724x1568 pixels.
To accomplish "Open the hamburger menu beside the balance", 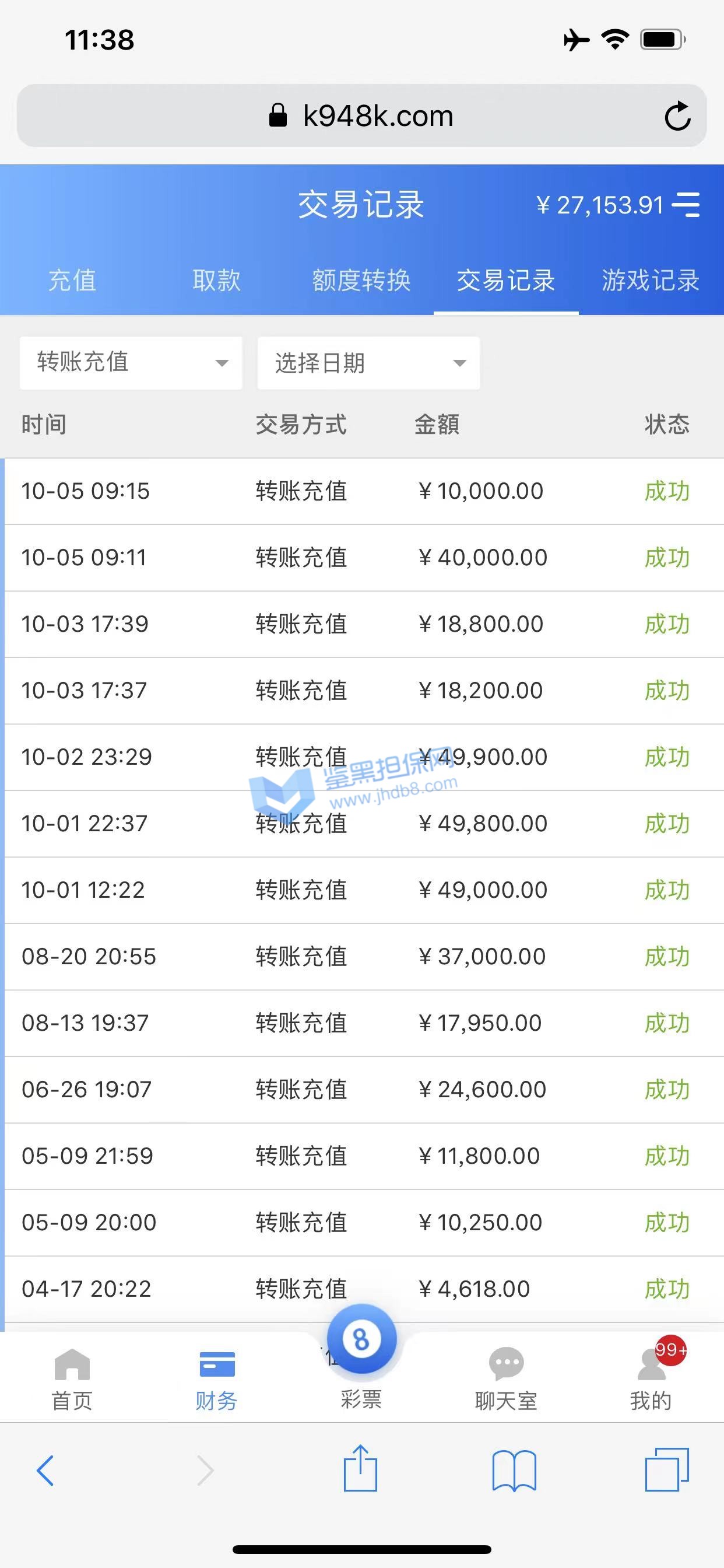I will pos(686,205).
